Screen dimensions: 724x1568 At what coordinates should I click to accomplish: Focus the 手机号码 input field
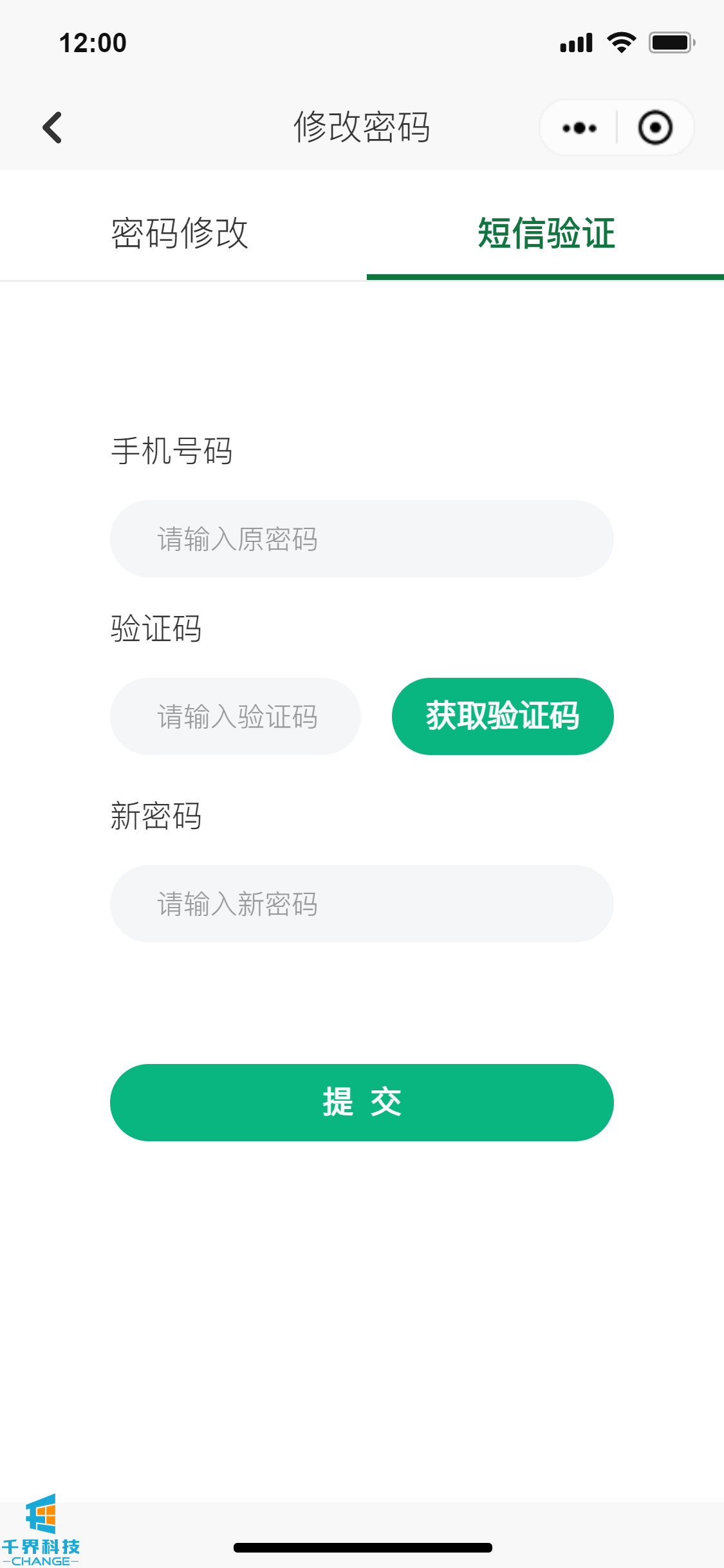362,539
